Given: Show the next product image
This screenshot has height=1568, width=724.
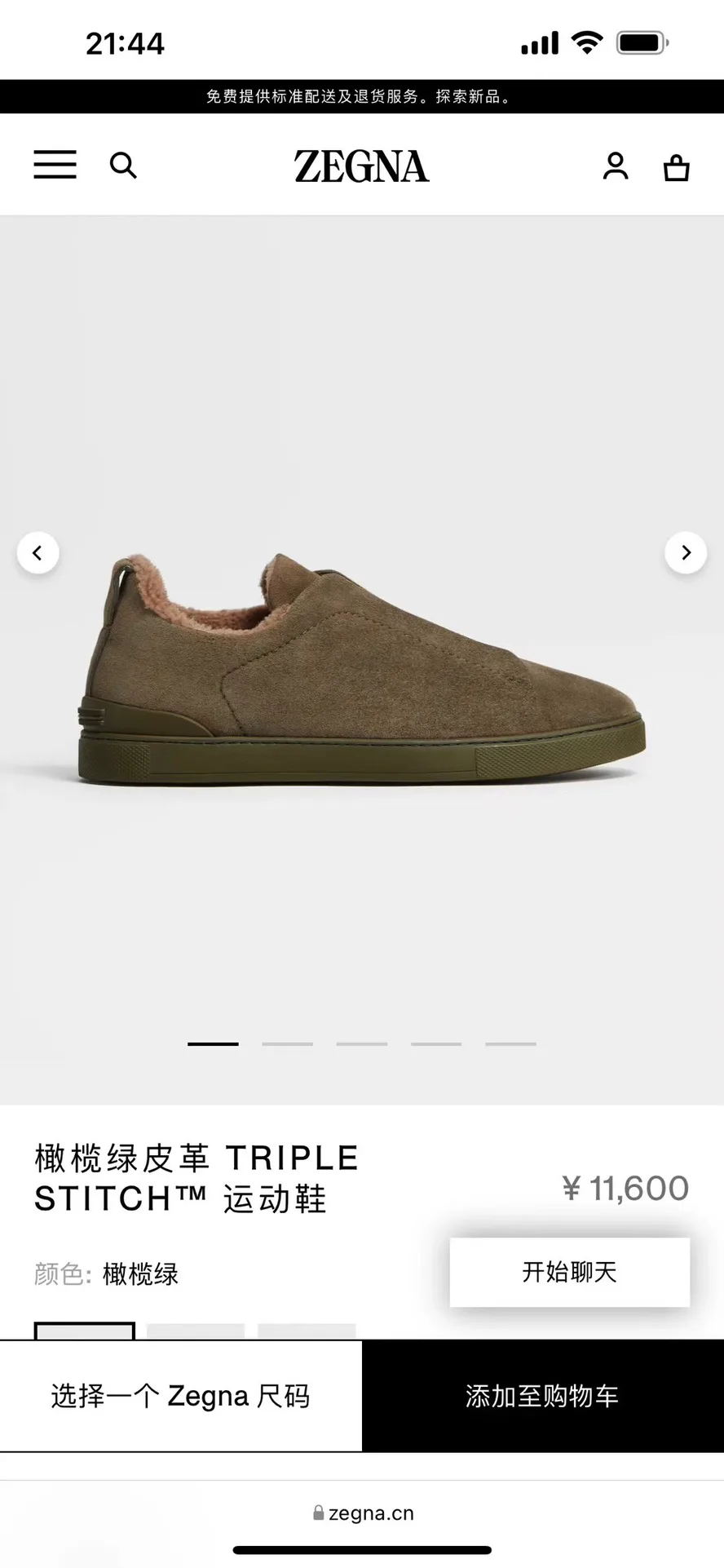Looking at the screenshot, I should 686,553.
